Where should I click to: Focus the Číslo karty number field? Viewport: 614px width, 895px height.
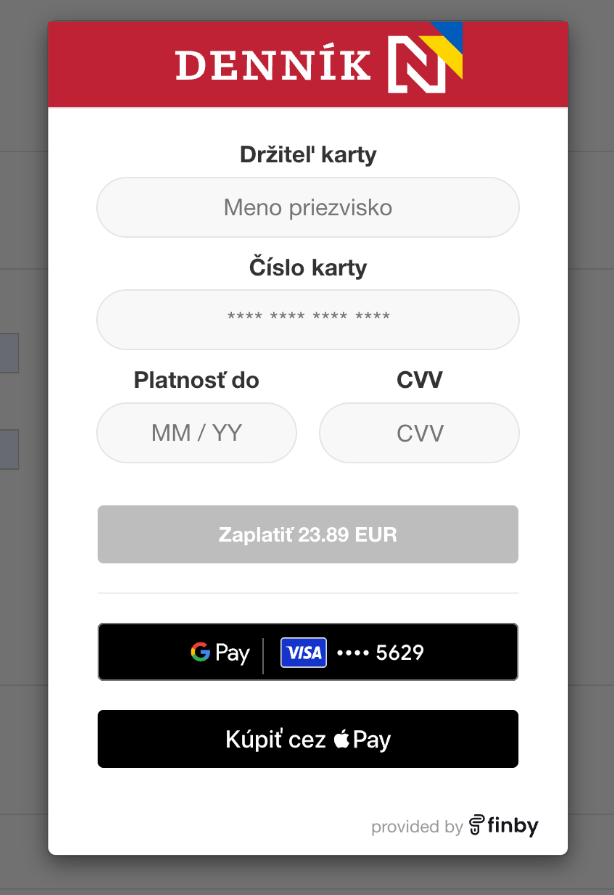[307, 319]
